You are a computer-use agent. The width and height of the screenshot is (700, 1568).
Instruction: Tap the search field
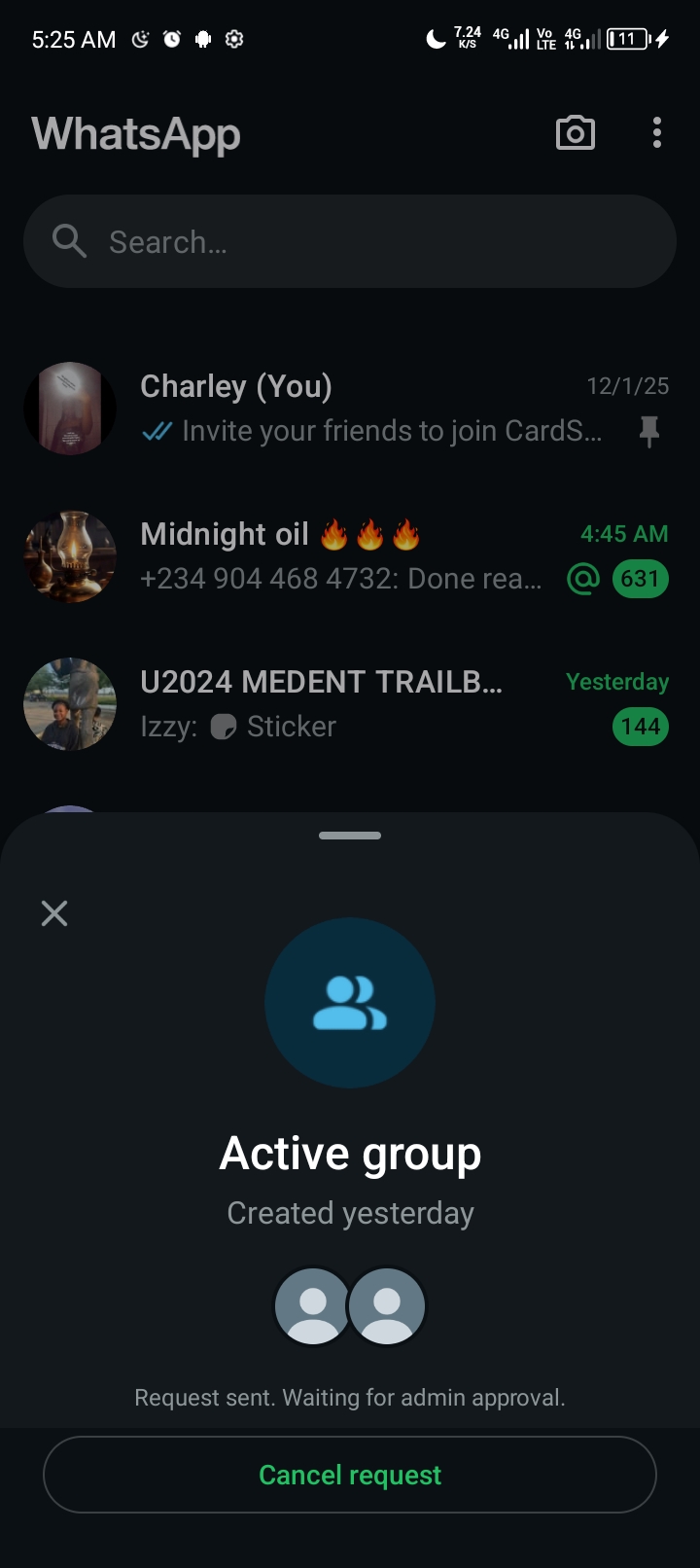350,241
